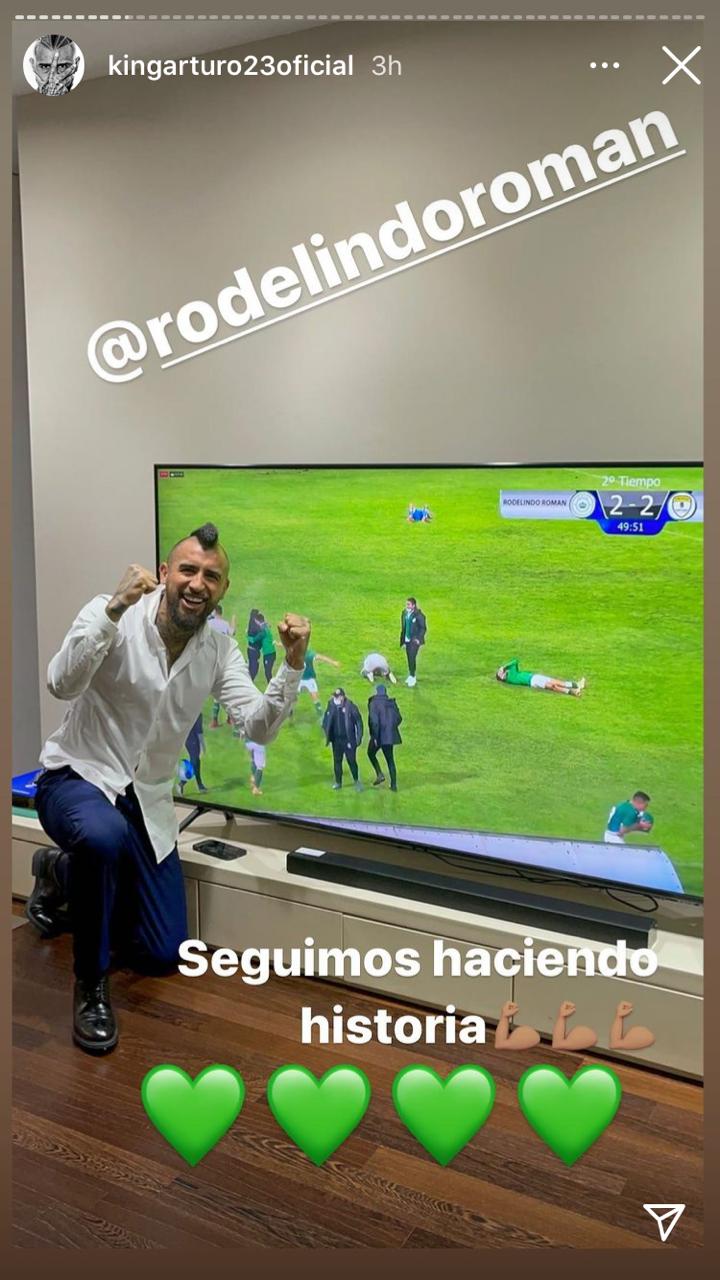Viewport: 720px width, 1280px height.
Task: Open the story options menu
Action: pos(604,66)
